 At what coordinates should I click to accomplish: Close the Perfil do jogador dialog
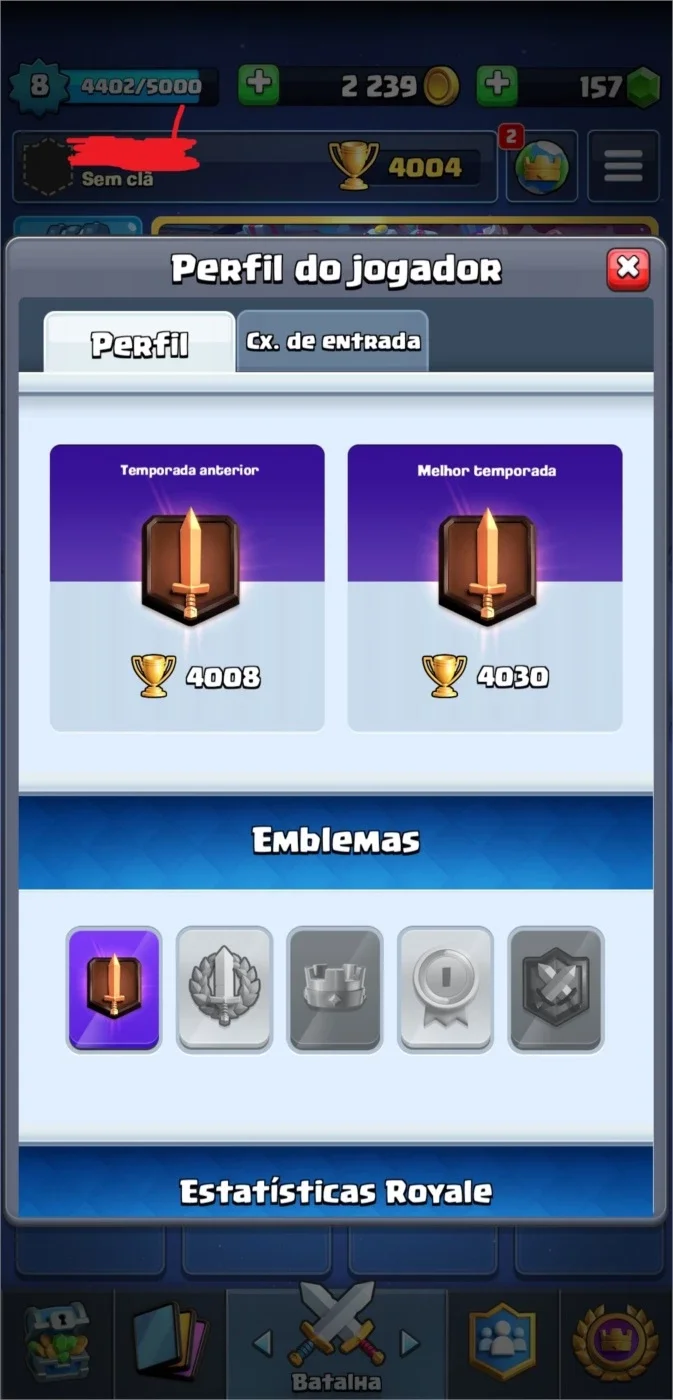[628, 268]
